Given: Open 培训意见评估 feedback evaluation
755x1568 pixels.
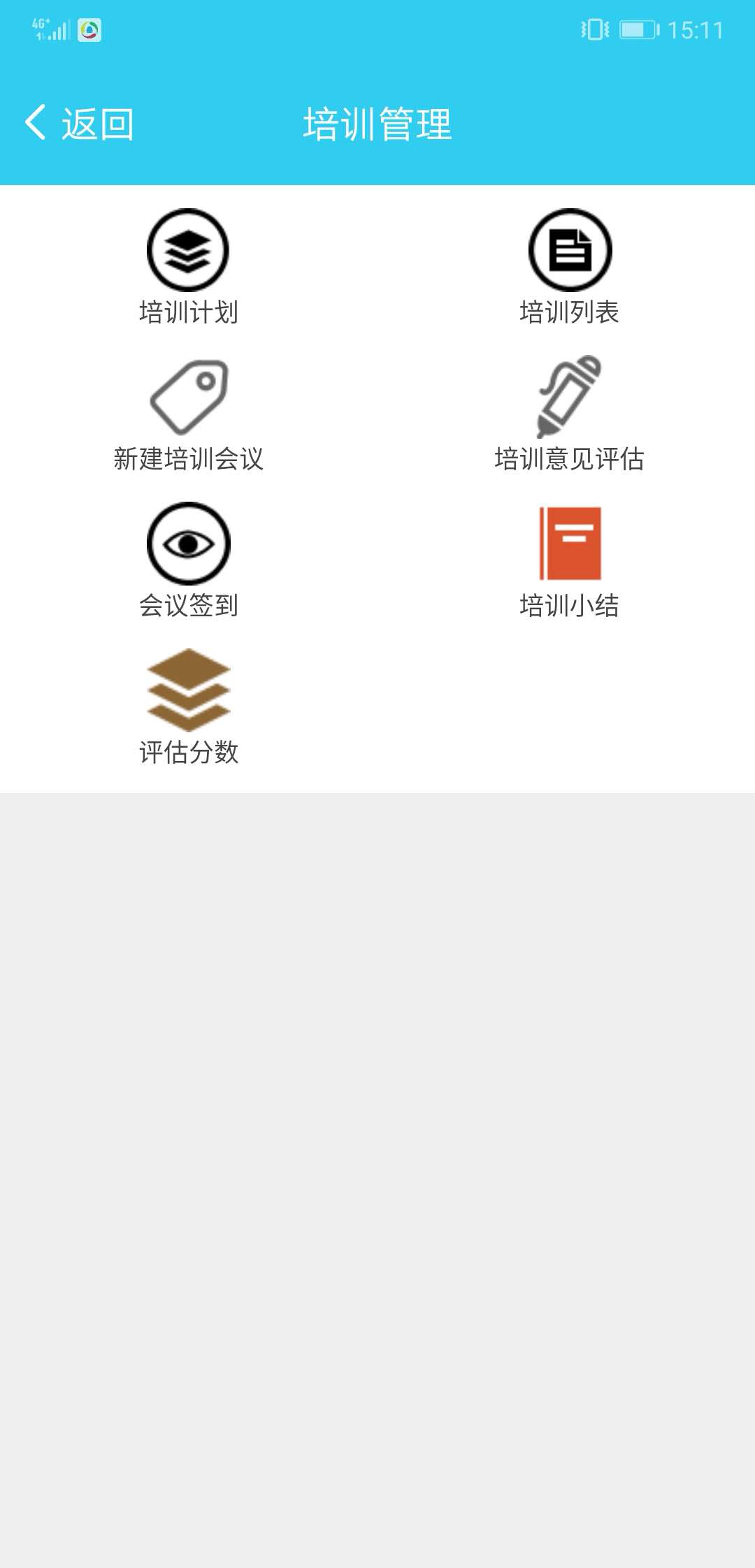Looking at the screenshot, I should click(x=570, y=414).
